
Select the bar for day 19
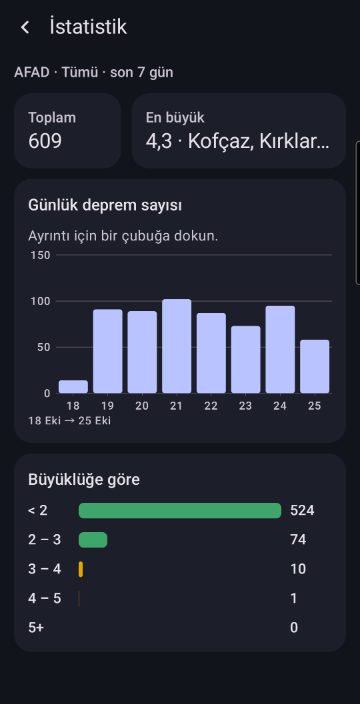[108, 351]
